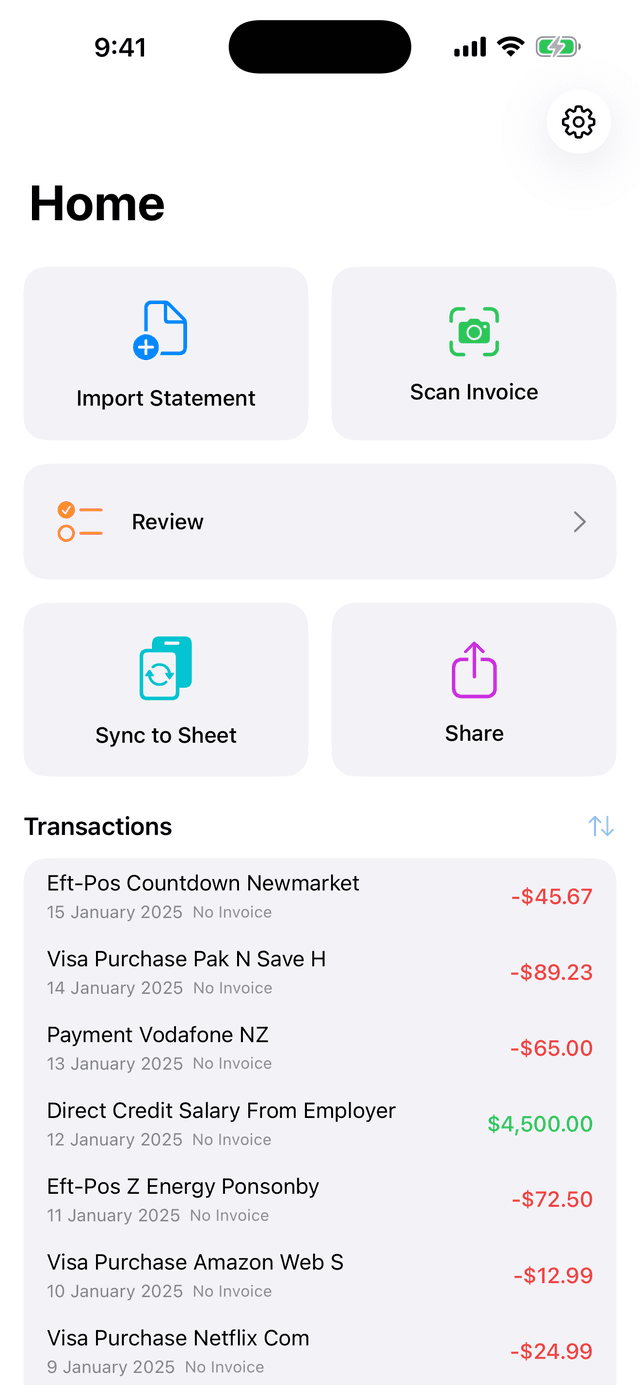The image size is (640, 1385).
Task: Tap the Share card
Action: tap(474, 689)
